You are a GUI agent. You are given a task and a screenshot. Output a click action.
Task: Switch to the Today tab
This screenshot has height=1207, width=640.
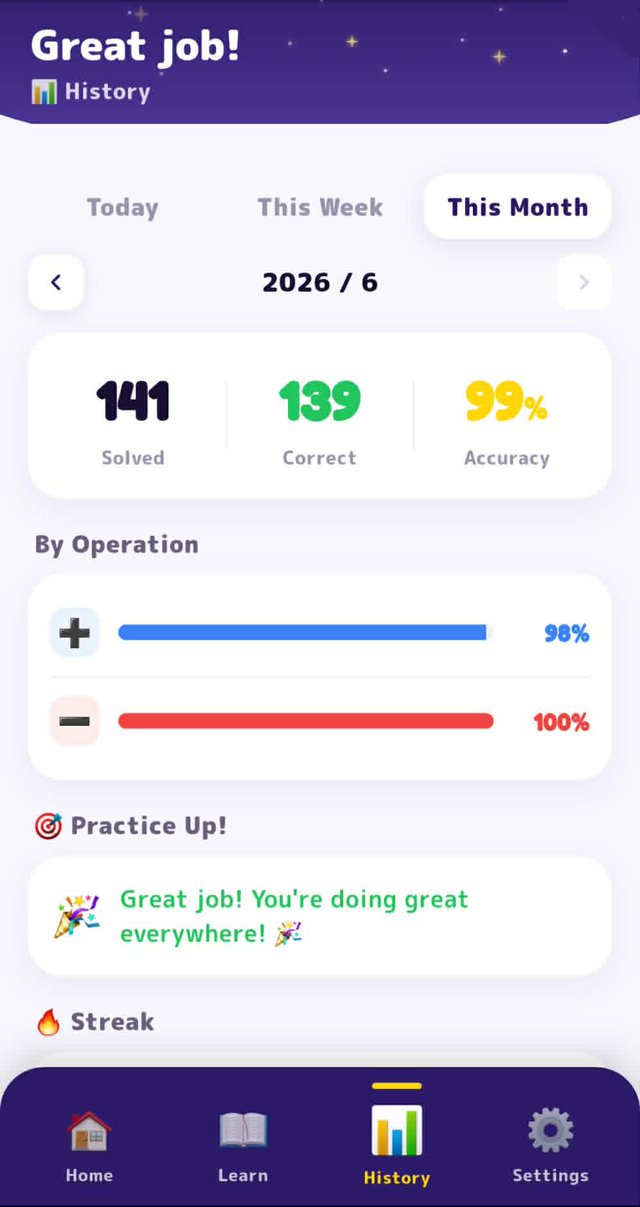pyautogui.click(x=123, y=207)
